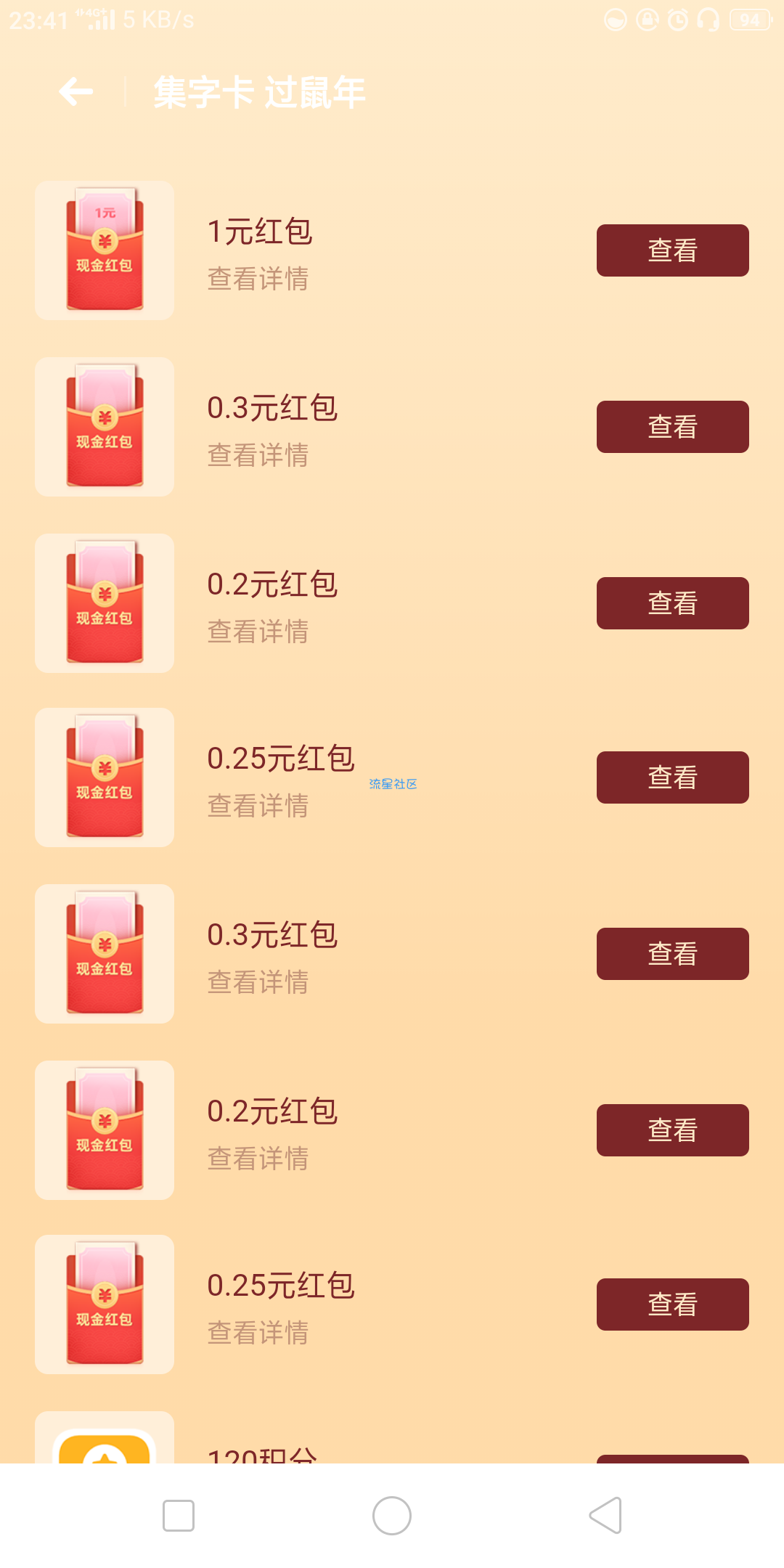Open the recent apps view

179,1516
